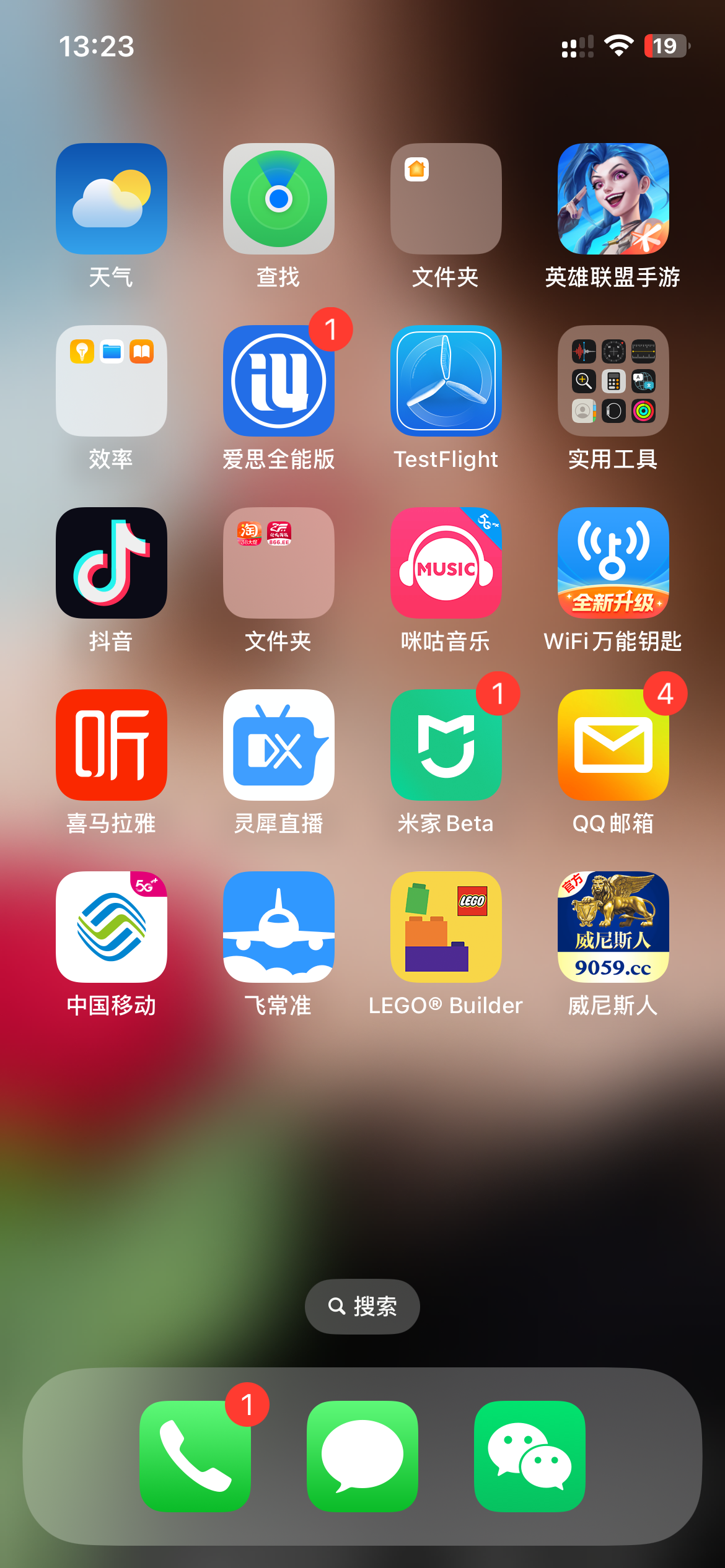Expand the 实用工具 folder
Screen dimensions: 725x1568
(x=613, y=381)
